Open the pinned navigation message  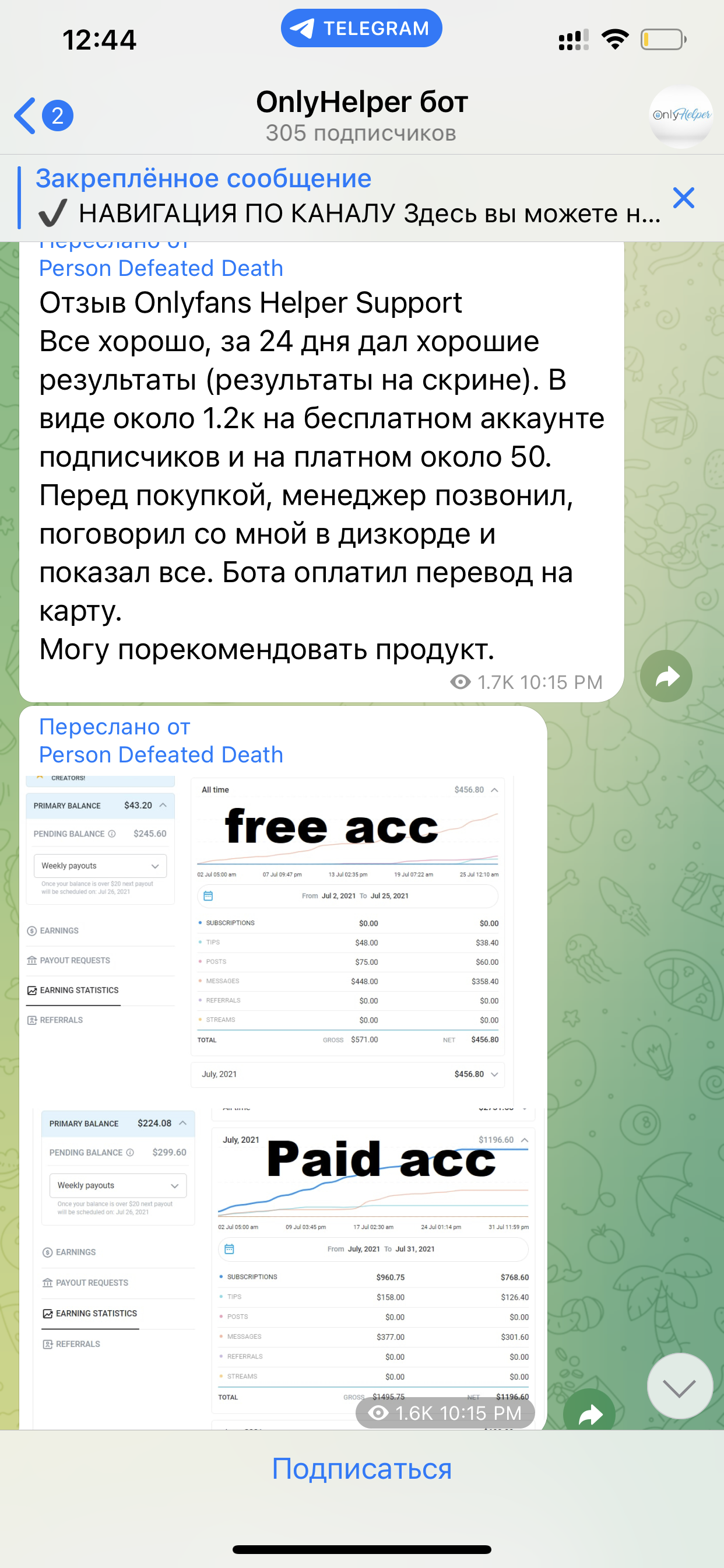coord(347,197)
